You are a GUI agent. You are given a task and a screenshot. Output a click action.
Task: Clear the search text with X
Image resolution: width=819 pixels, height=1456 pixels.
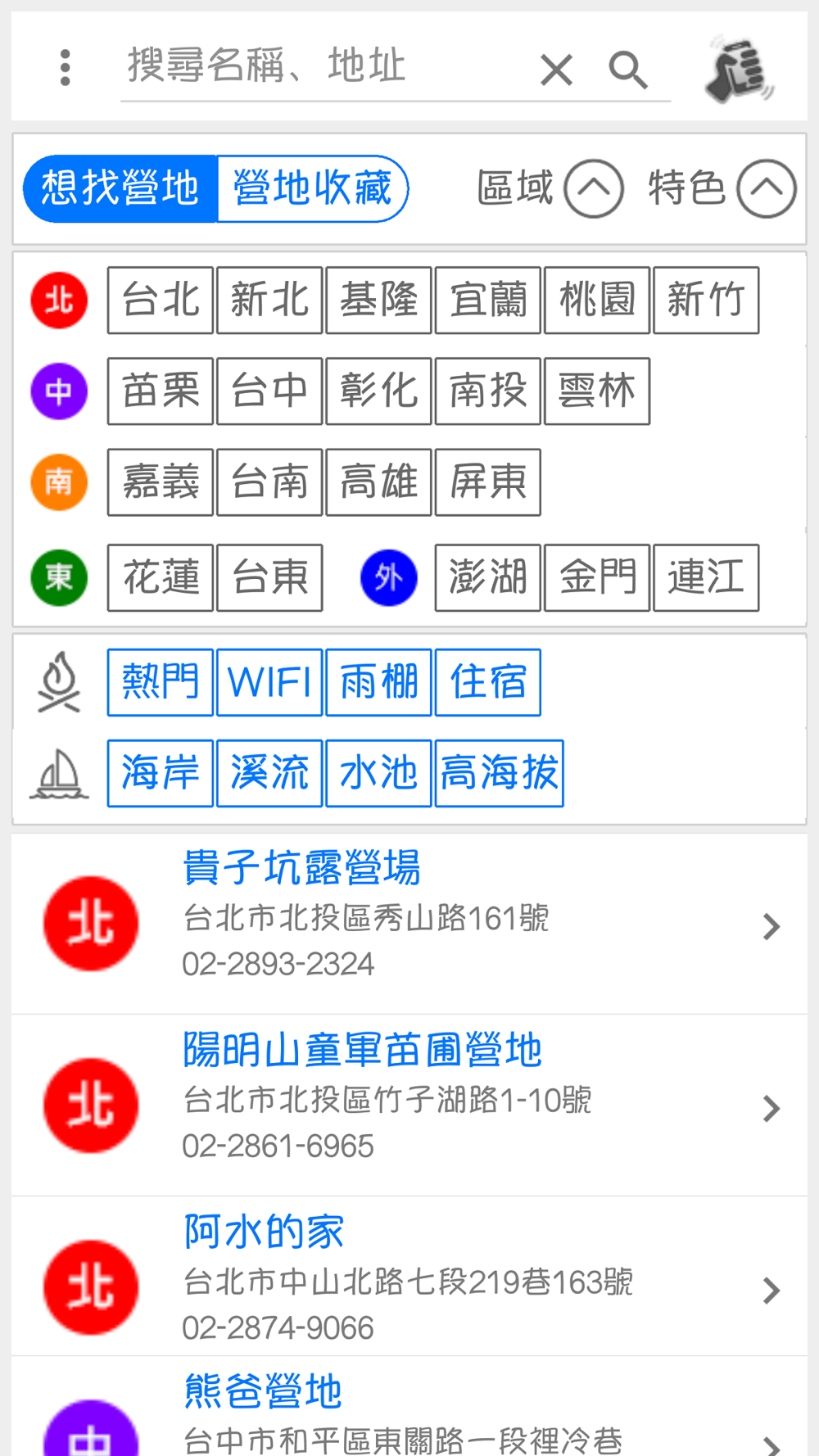coord(557,70)
